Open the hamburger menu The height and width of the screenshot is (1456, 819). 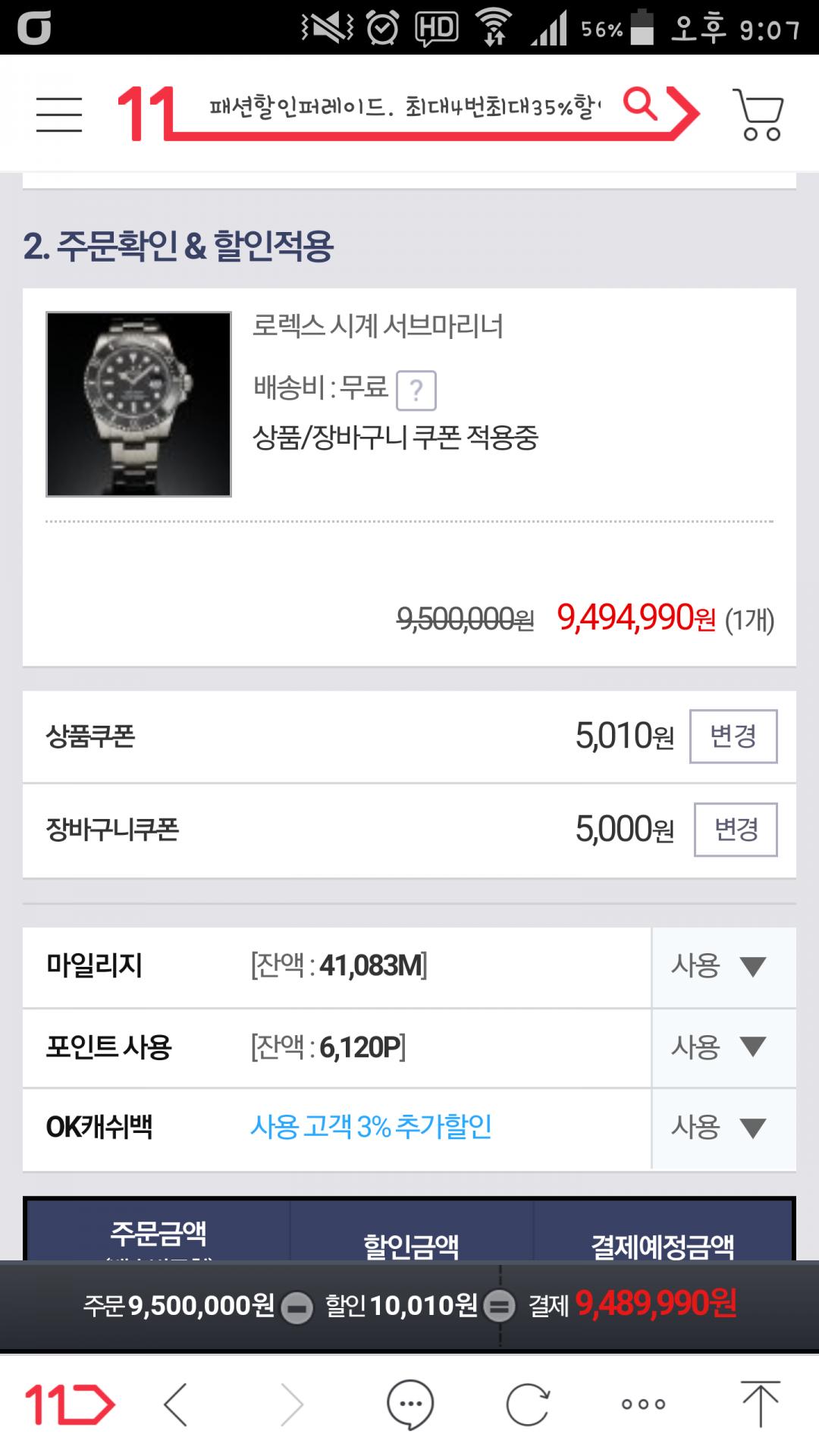point(59,115)
